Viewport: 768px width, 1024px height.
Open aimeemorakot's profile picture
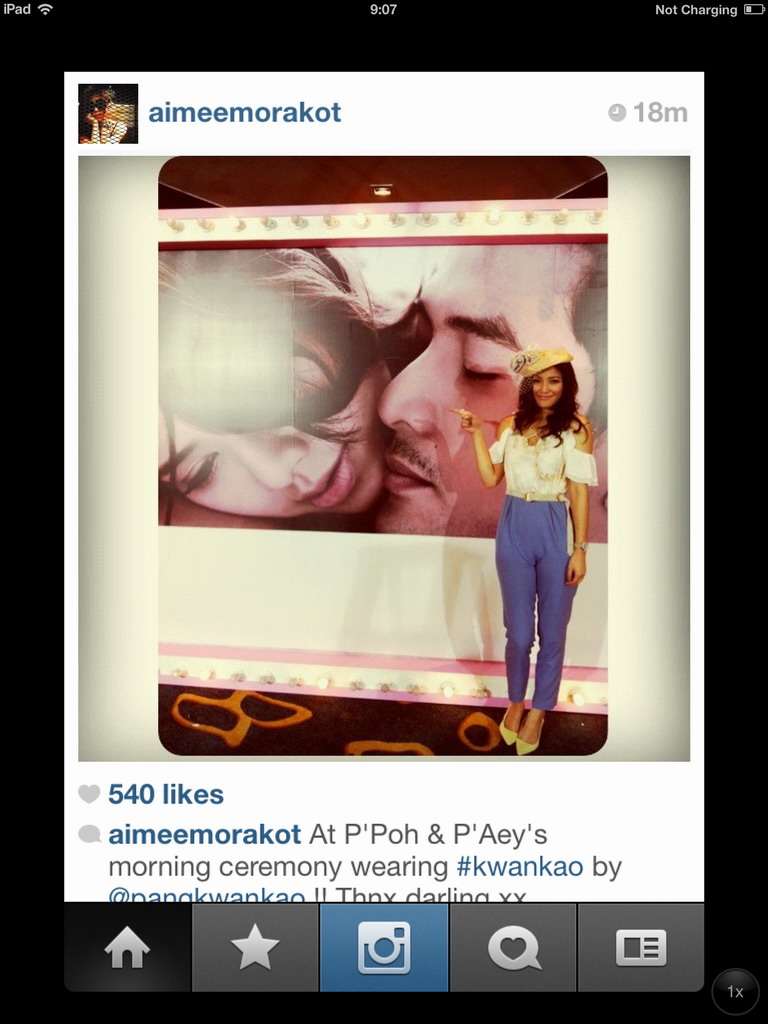pyautogui.click(x=108, y=114)
